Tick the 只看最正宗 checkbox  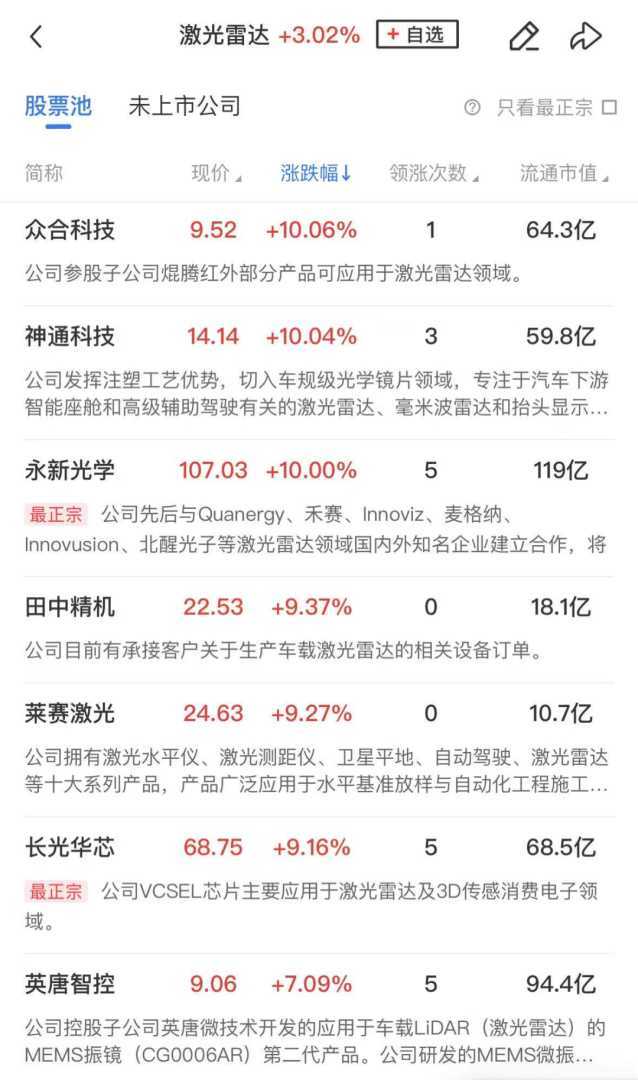pos(609,108)
